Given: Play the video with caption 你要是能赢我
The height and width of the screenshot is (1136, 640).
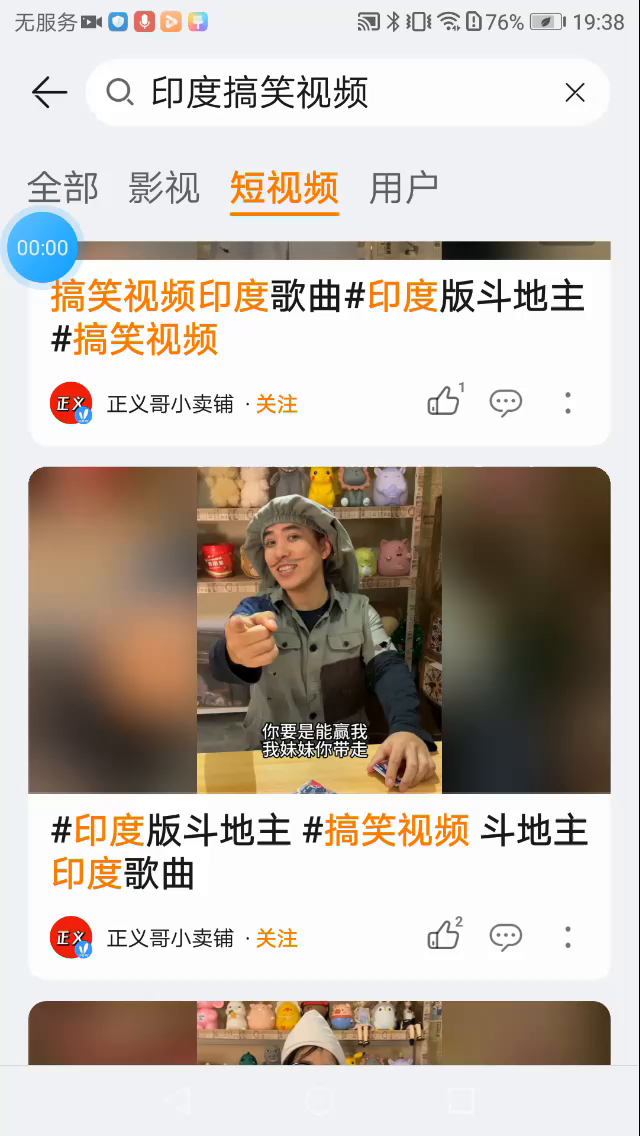Looking at the screenshot, I should (319, 630).
